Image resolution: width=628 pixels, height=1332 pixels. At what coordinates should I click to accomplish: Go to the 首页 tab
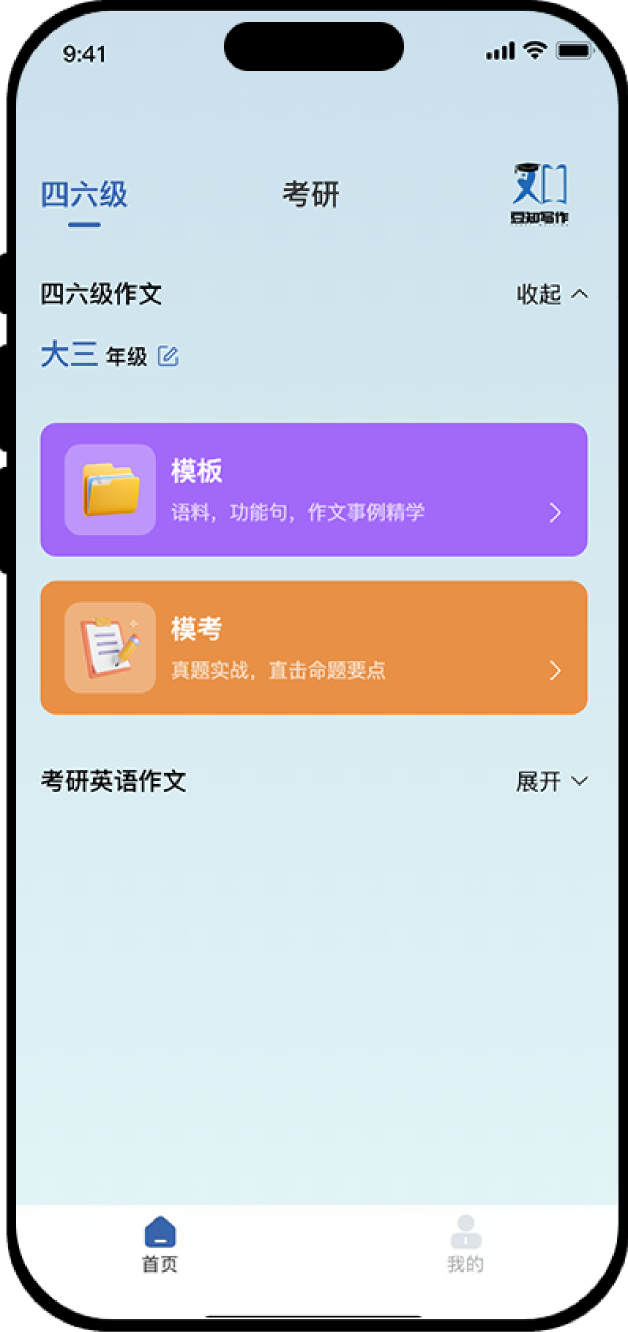tap(160, 1244)
